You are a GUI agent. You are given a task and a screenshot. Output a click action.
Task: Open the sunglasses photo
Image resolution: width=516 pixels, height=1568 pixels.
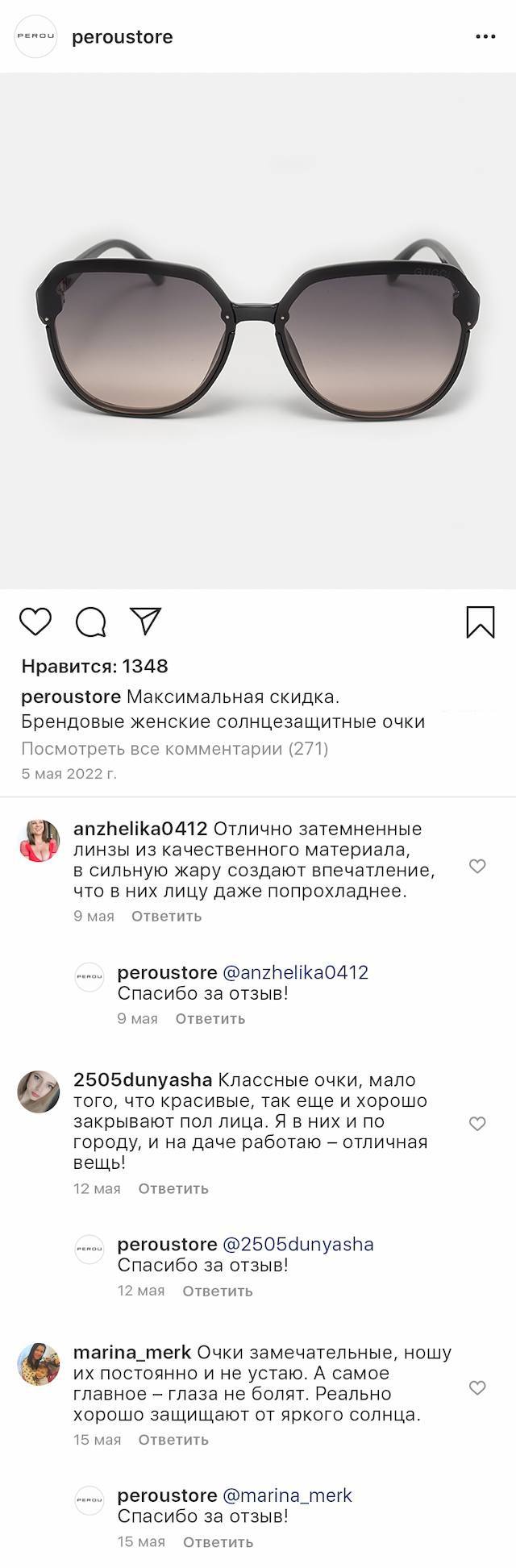pos(258,331)
